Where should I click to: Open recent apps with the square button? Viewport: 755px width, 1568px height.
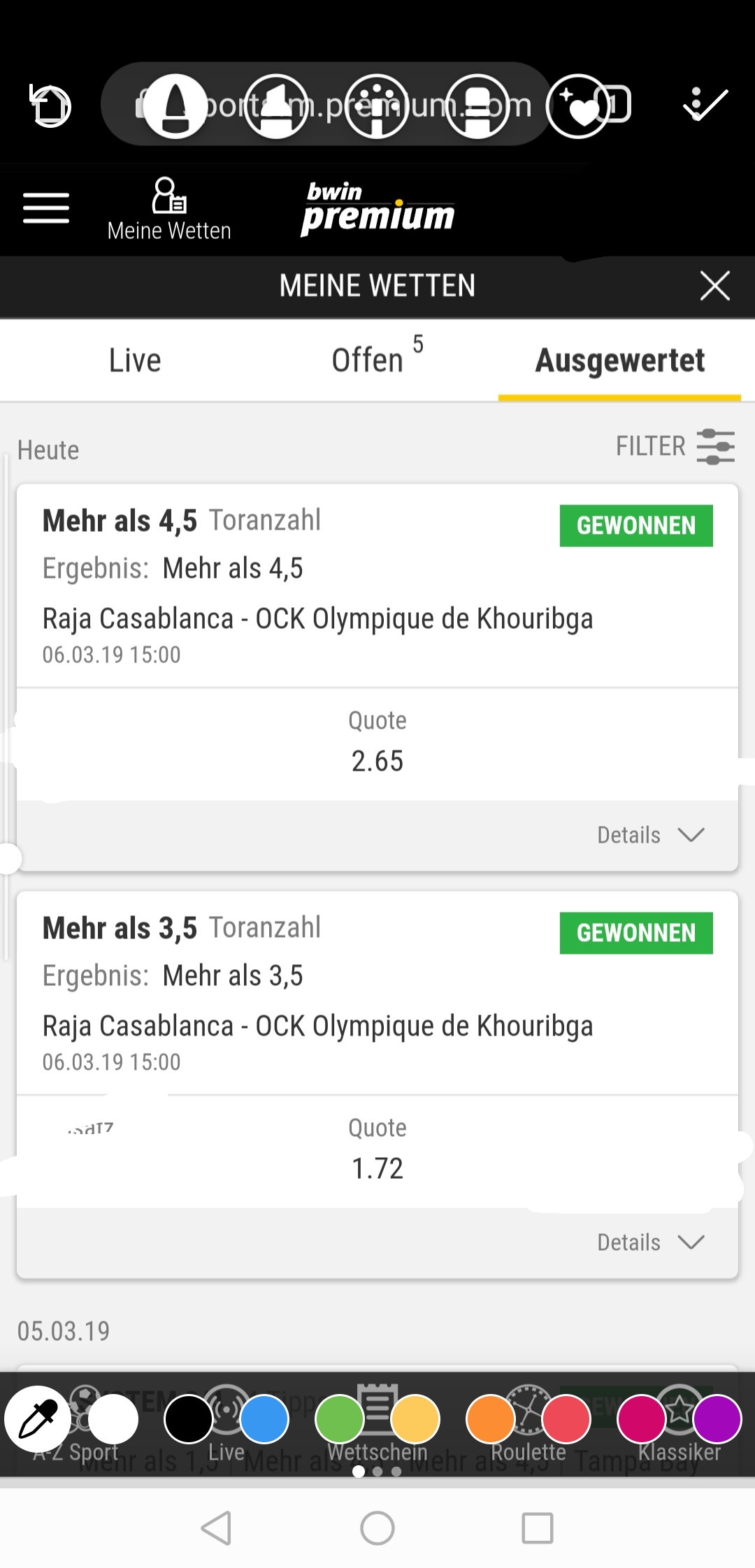tap(538, 1528)
